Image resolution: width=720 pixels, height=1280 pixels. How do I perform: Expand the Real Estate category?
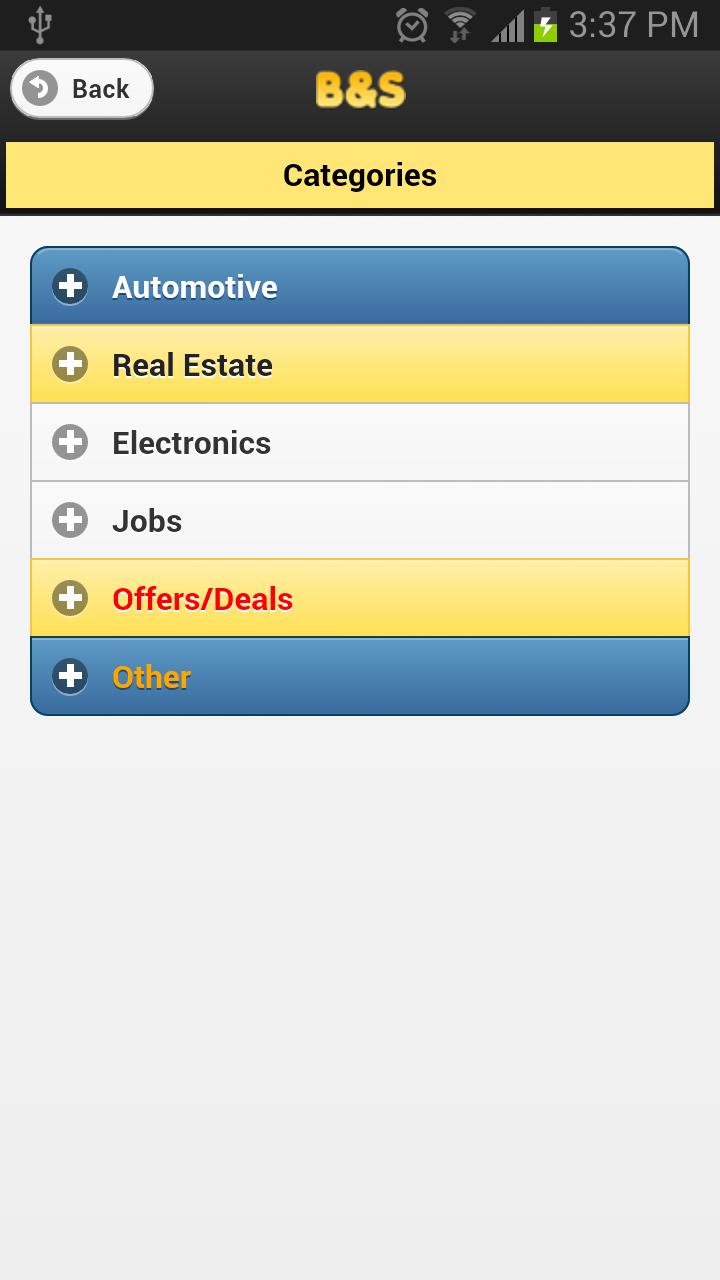[360, 365]
